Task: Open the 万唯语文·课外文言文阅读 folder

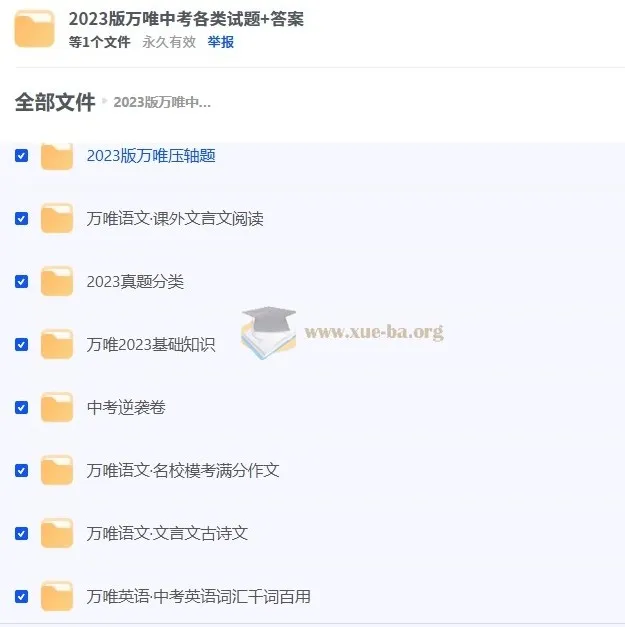Action: point(175,218)
